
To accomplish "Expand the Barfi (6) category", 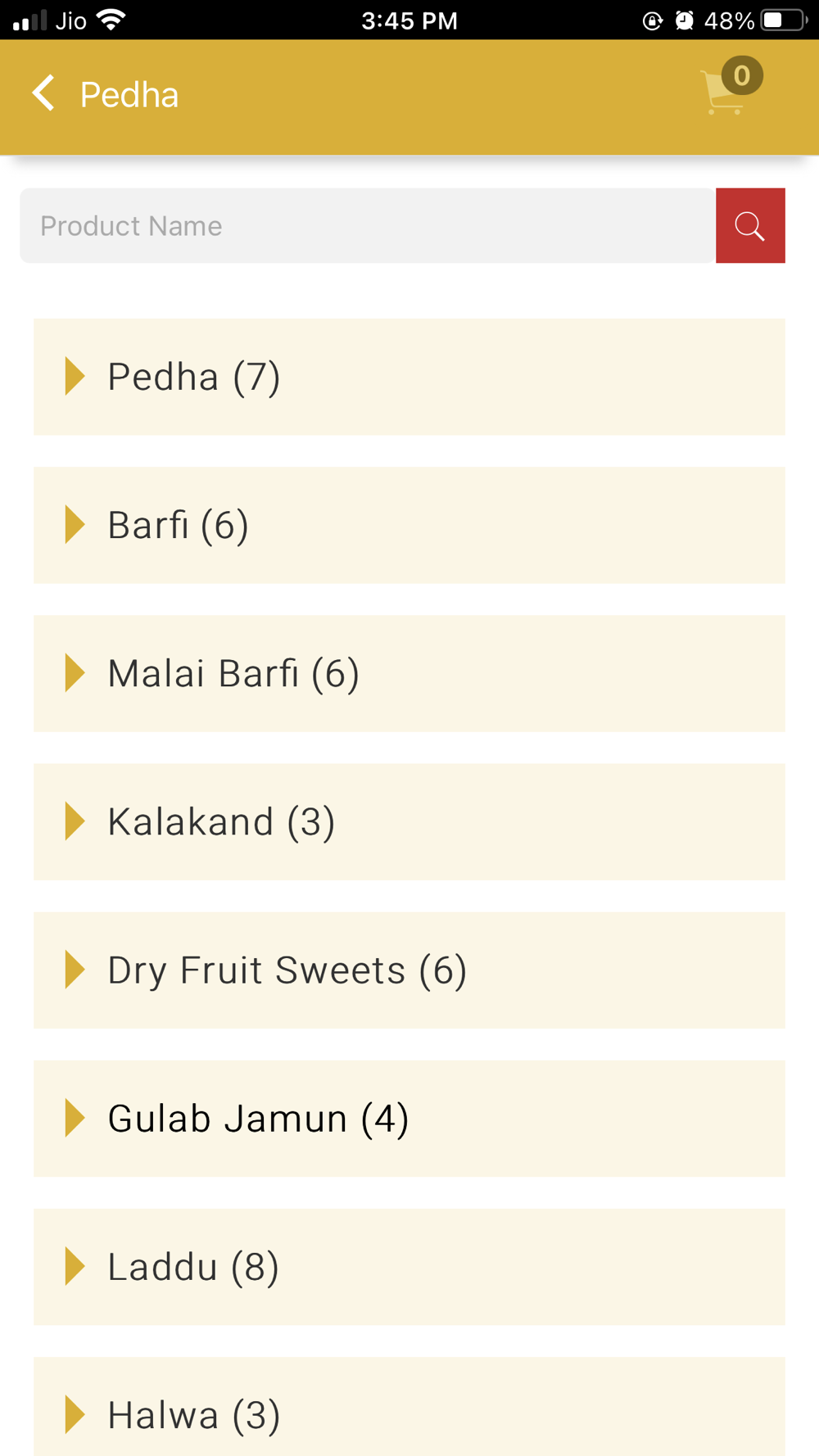I will (409, 525).
